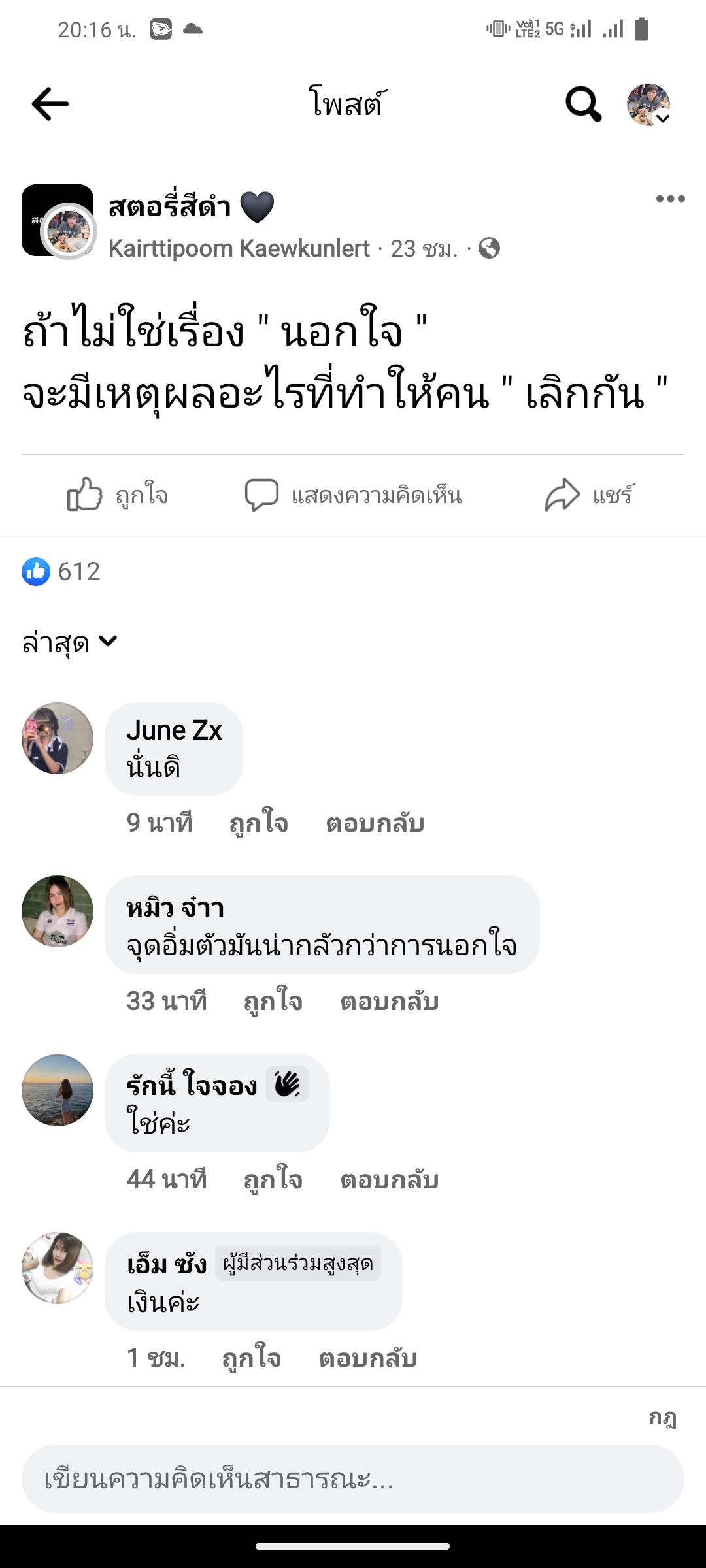Open search from the magnifier icon

coord(582,103)
